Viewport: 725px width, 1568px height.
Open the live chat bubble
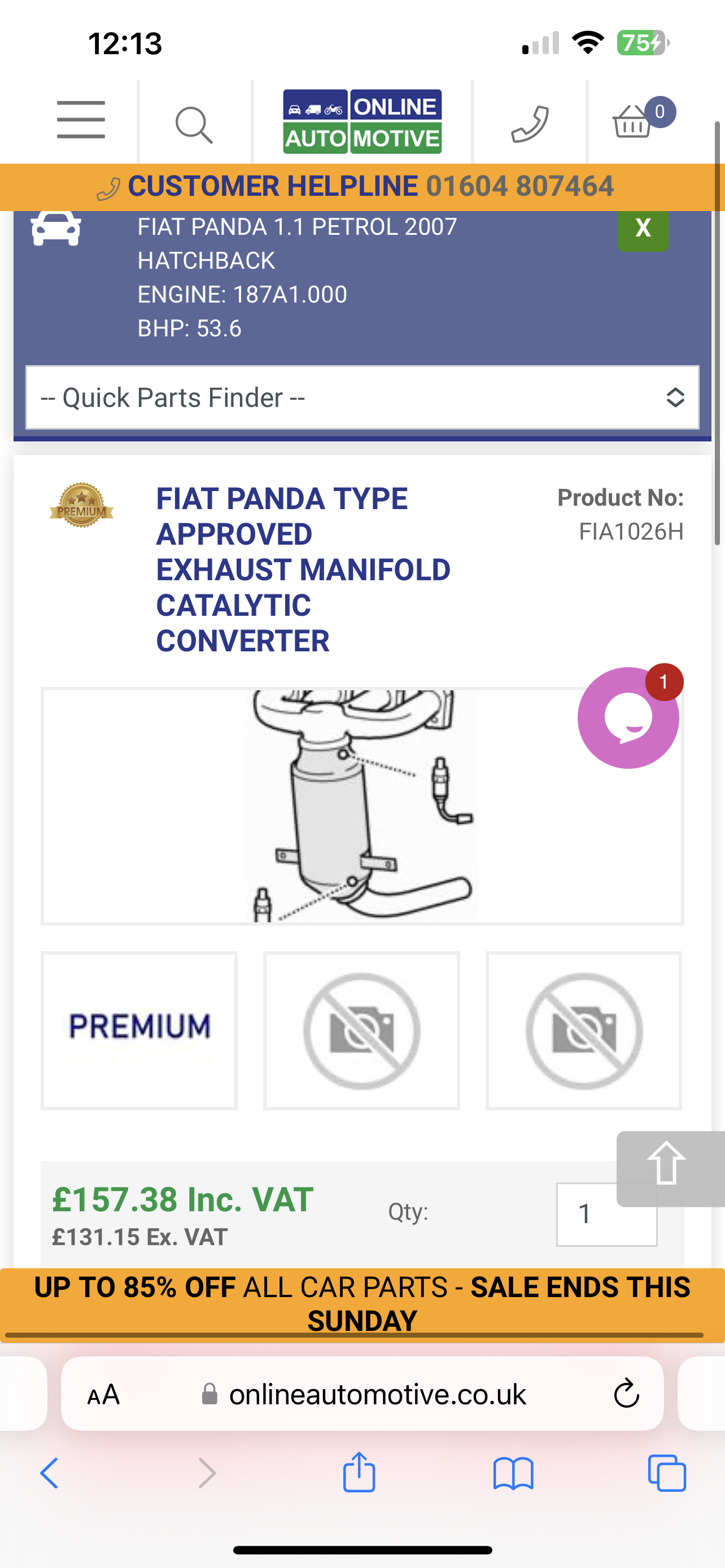point(628,717)
